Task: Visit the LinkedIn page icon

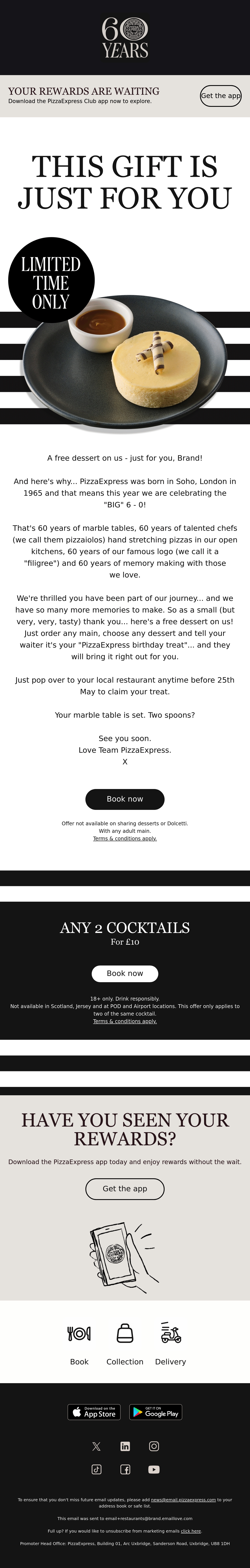Action: click(x=125, y=1446)
